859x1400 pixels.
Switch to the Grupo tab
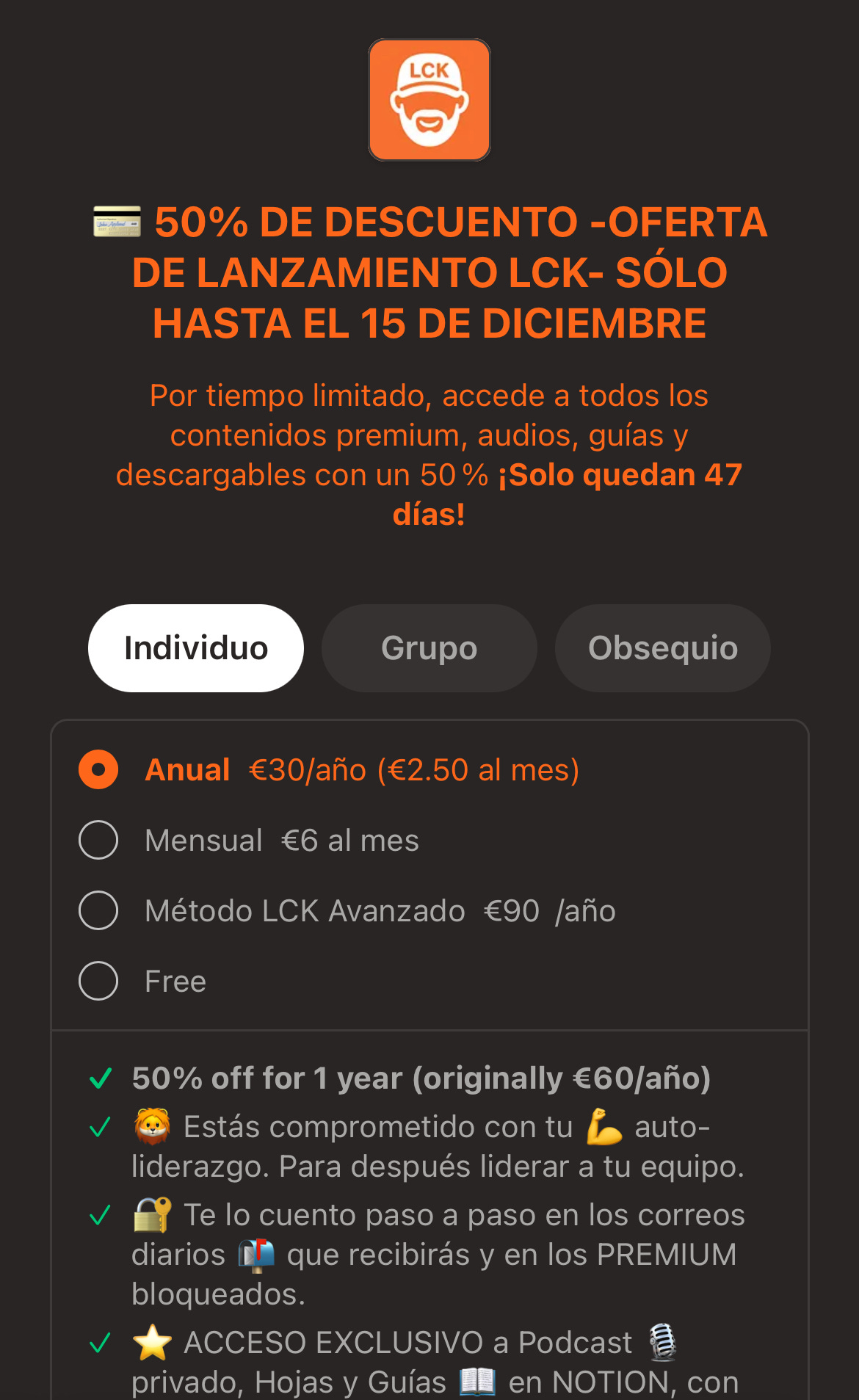429,648
